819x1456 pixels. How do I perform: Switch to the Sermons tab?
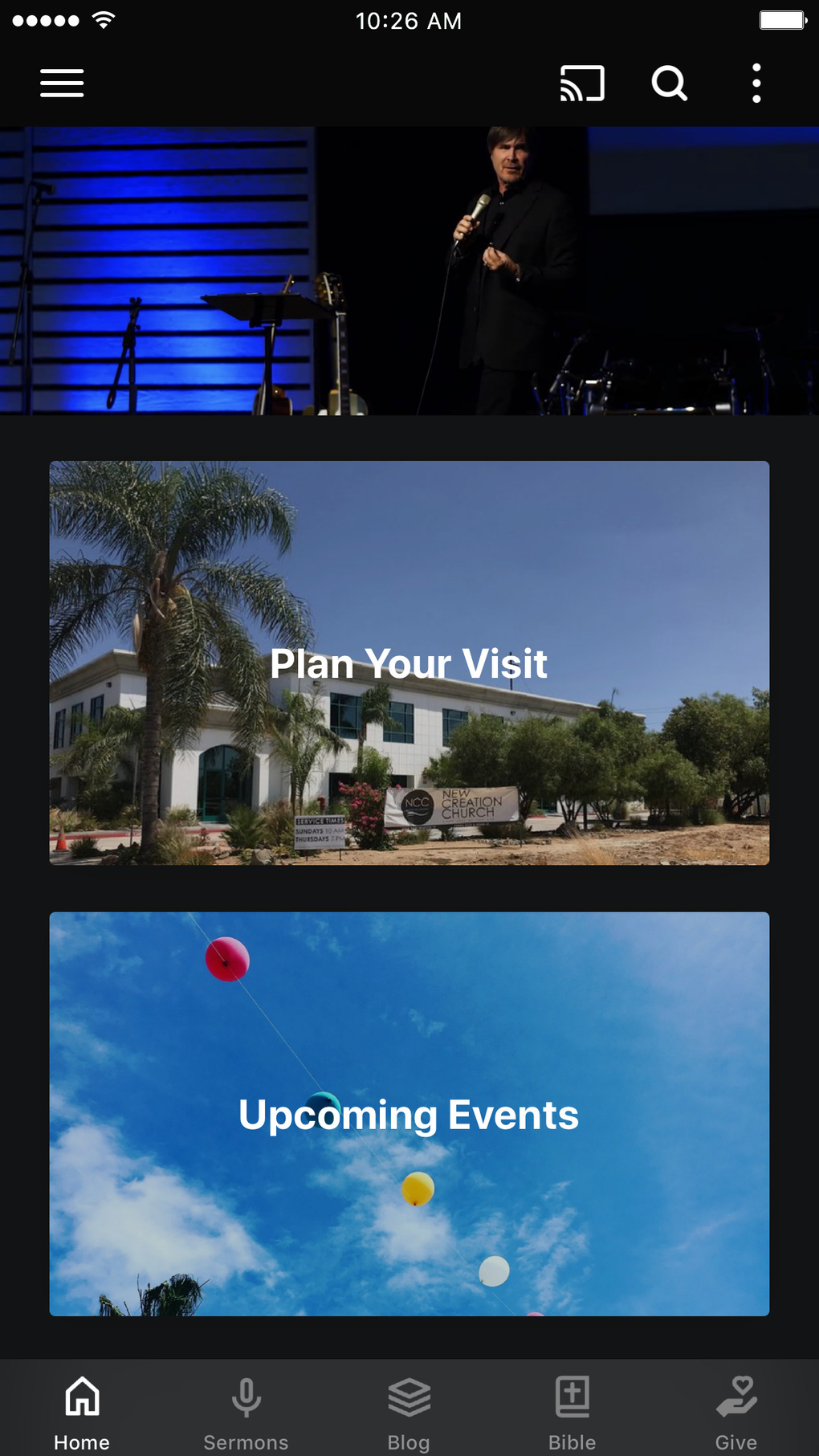coord(246,1412)
